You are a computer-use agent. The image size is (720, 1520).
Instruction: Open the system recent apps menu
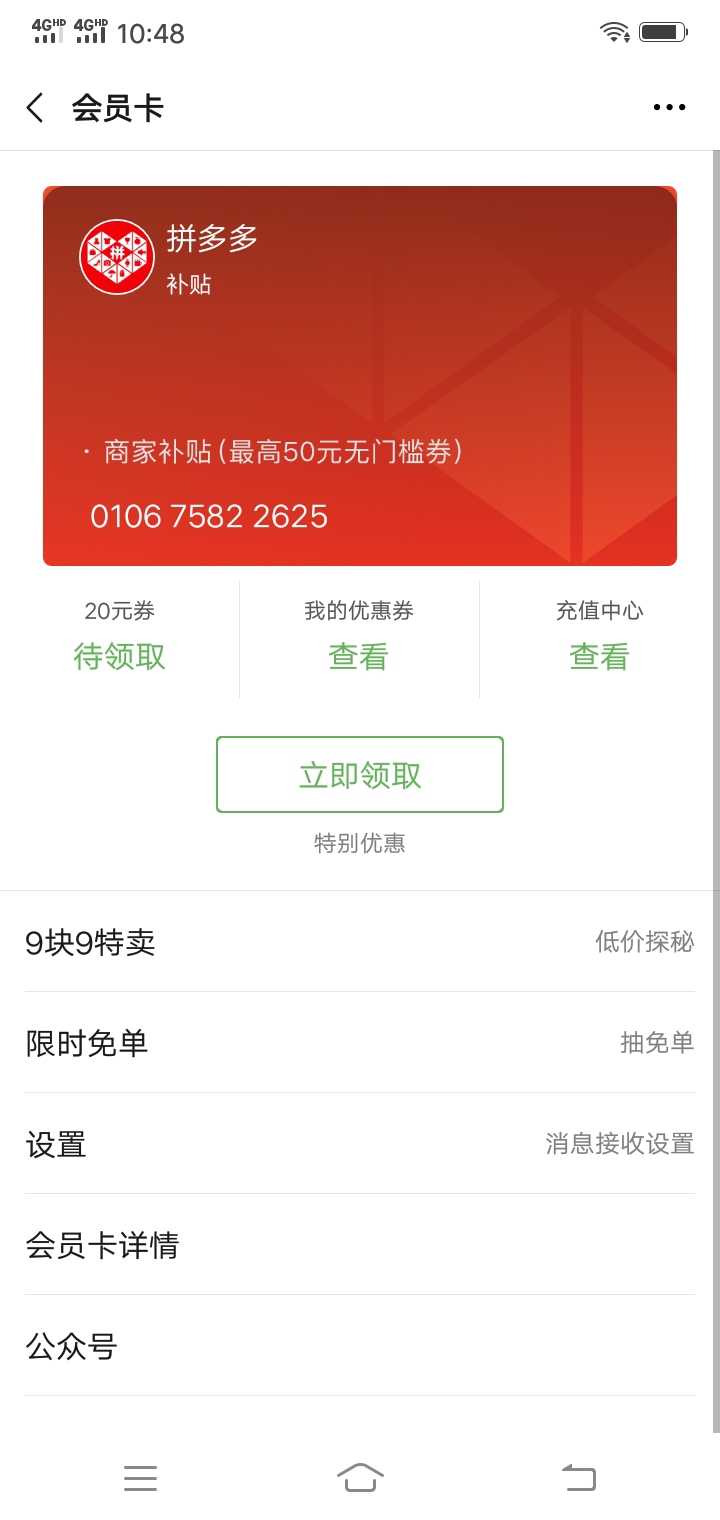pyautogui.click(x=140, y=1477)
